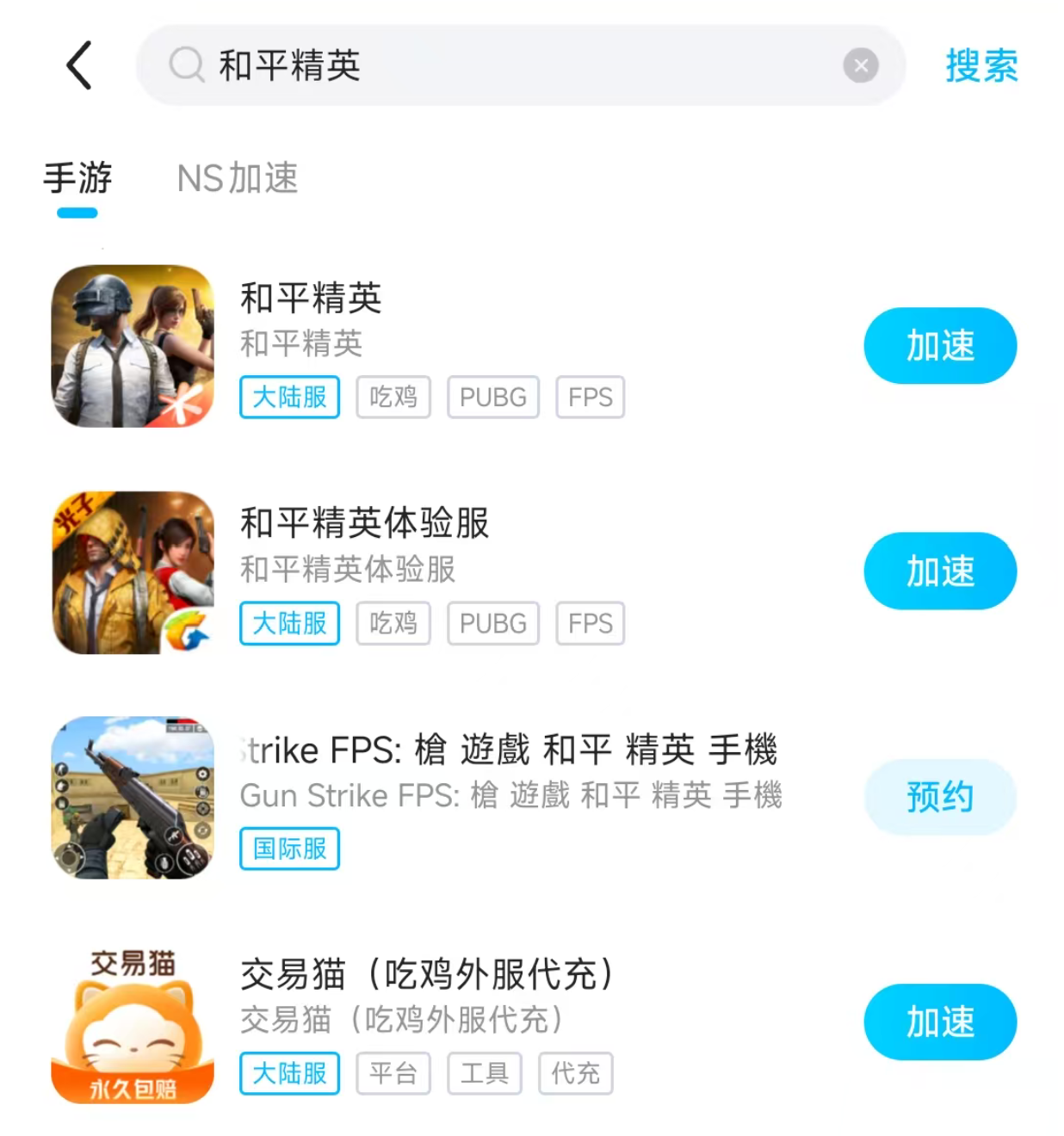The height and width of the screenshot is (1136, 1064).
Task: Switch to the NS加速 tab
Action: pos(238,179)
